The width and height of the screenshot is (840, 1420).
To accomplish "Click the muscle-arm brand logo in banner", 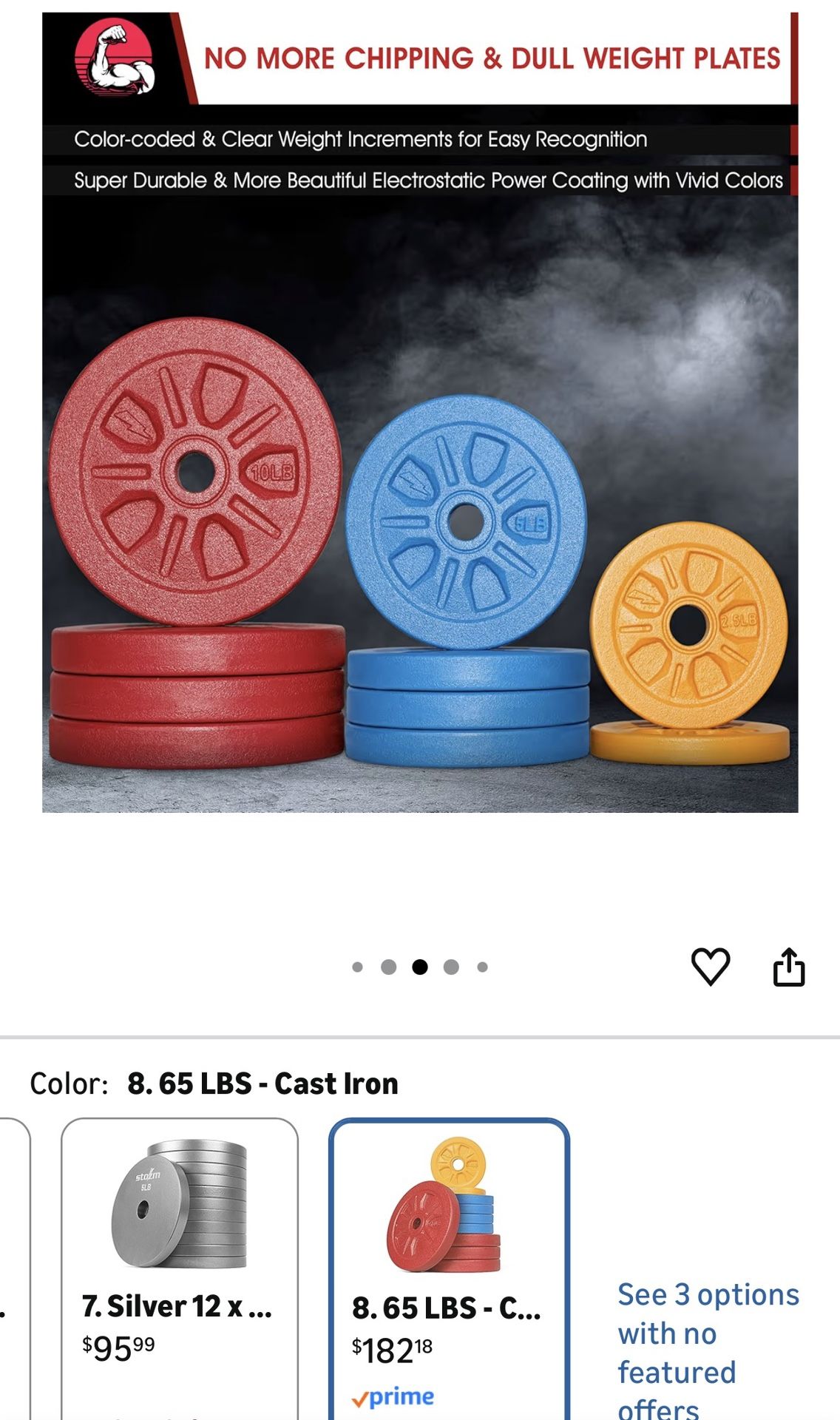I will pyautogui.click(x=118, y=58).
